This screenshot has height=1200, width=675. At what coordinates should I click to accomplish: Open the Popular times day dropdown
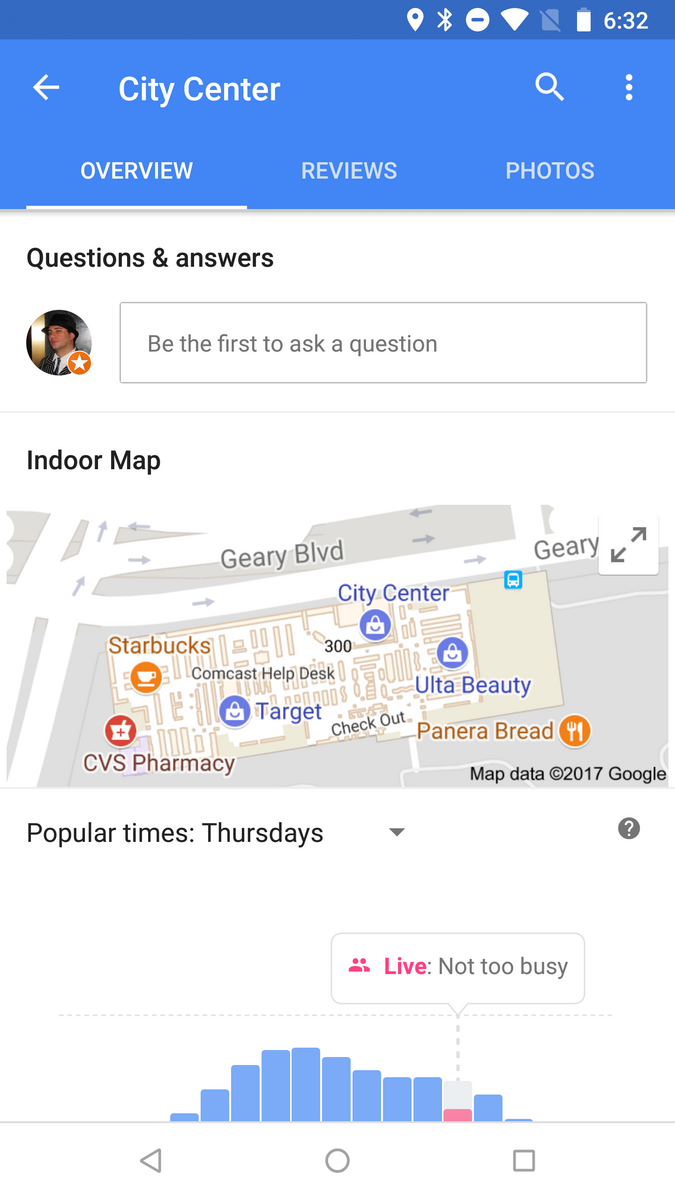pos(397,832)
